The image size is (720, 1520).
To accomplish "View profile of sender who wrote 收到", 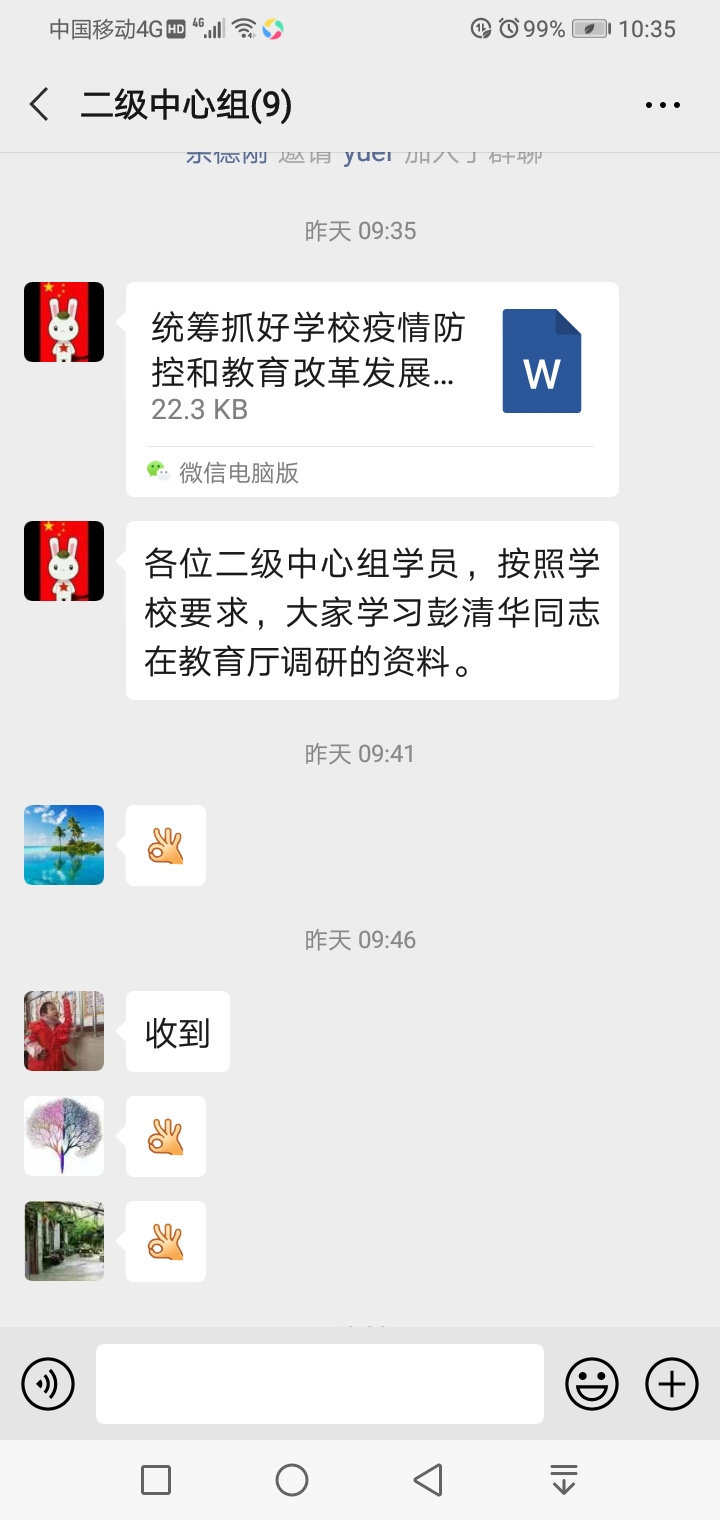I will click(64, 1031).
